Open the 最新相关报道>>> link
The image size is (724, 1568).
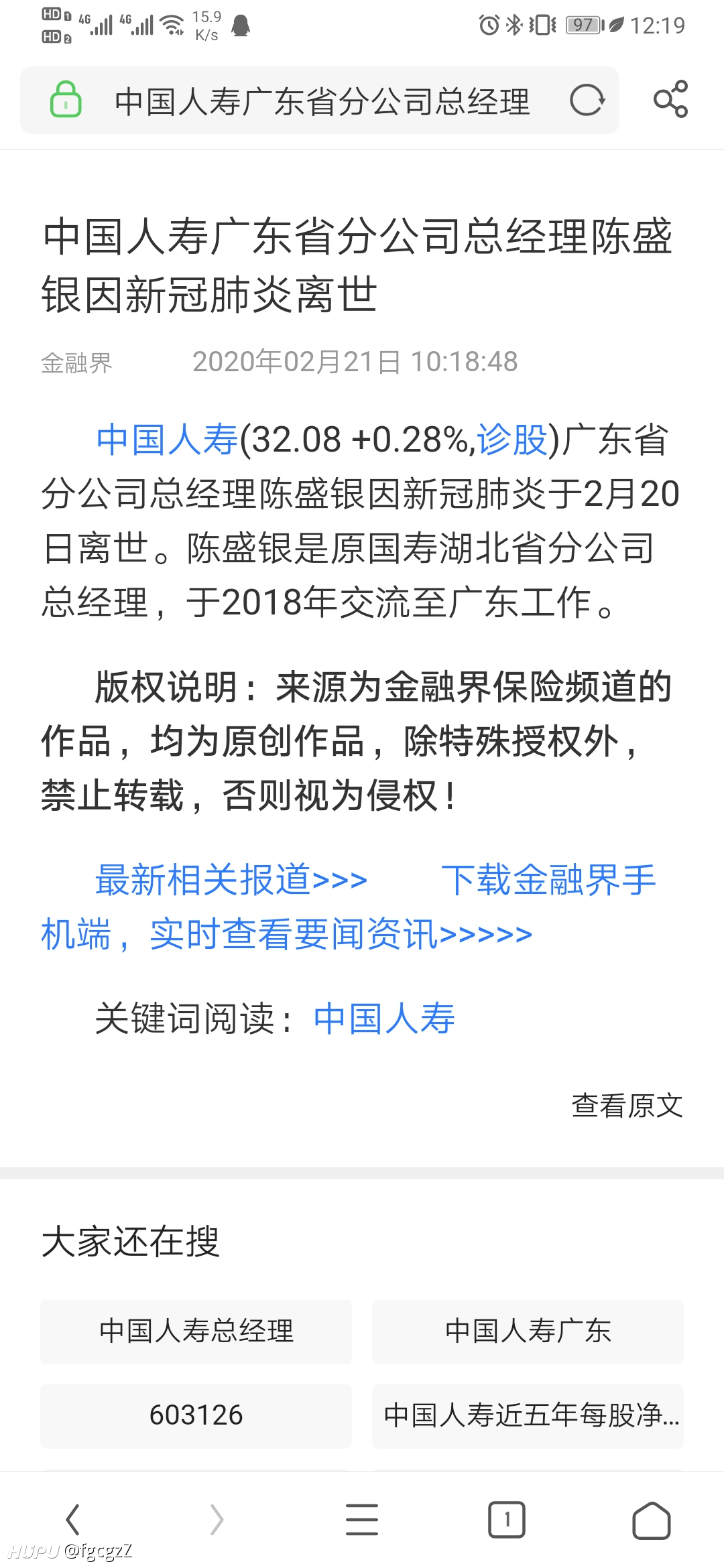click(x=231, y=879)
